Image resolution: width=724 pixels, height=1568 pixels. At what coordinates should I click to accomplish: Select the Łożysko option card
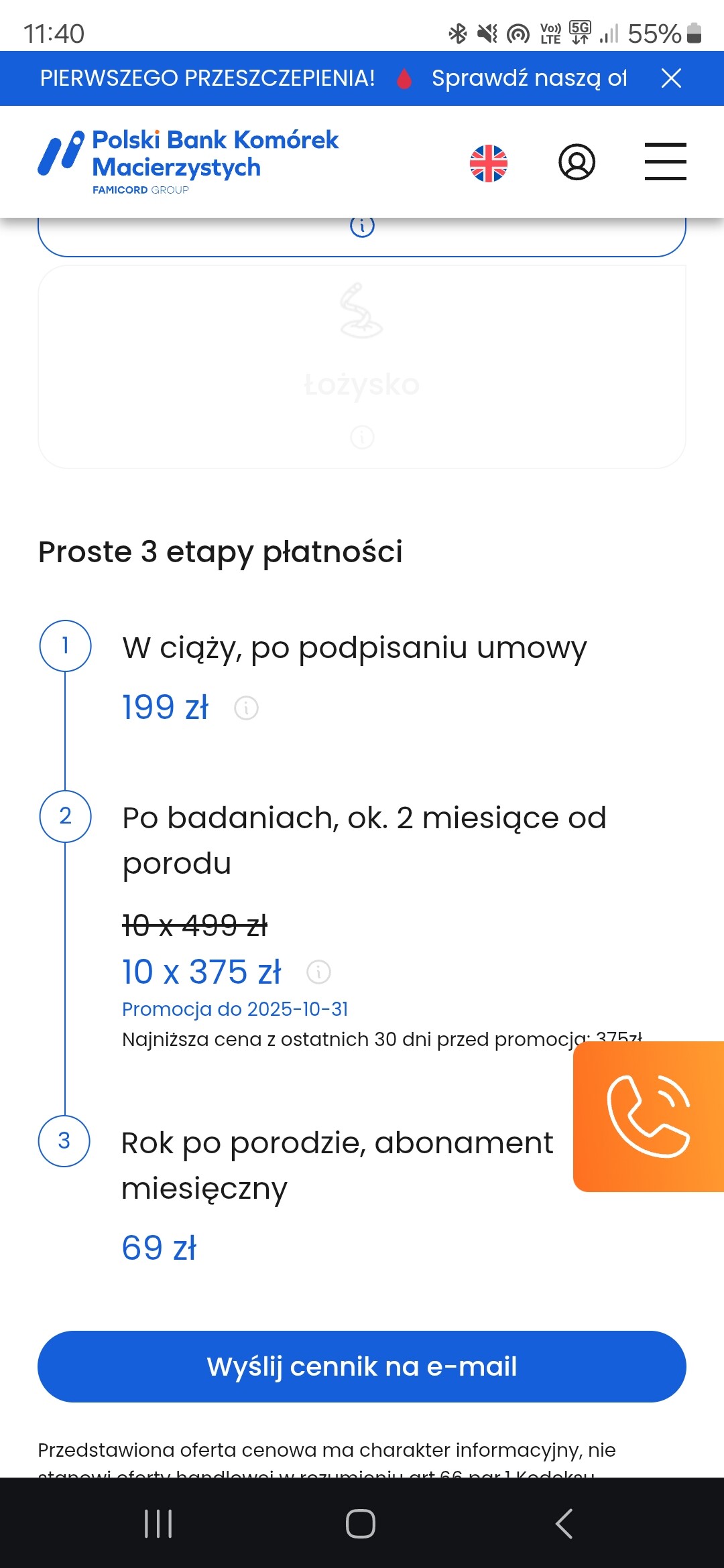[362, 367]
